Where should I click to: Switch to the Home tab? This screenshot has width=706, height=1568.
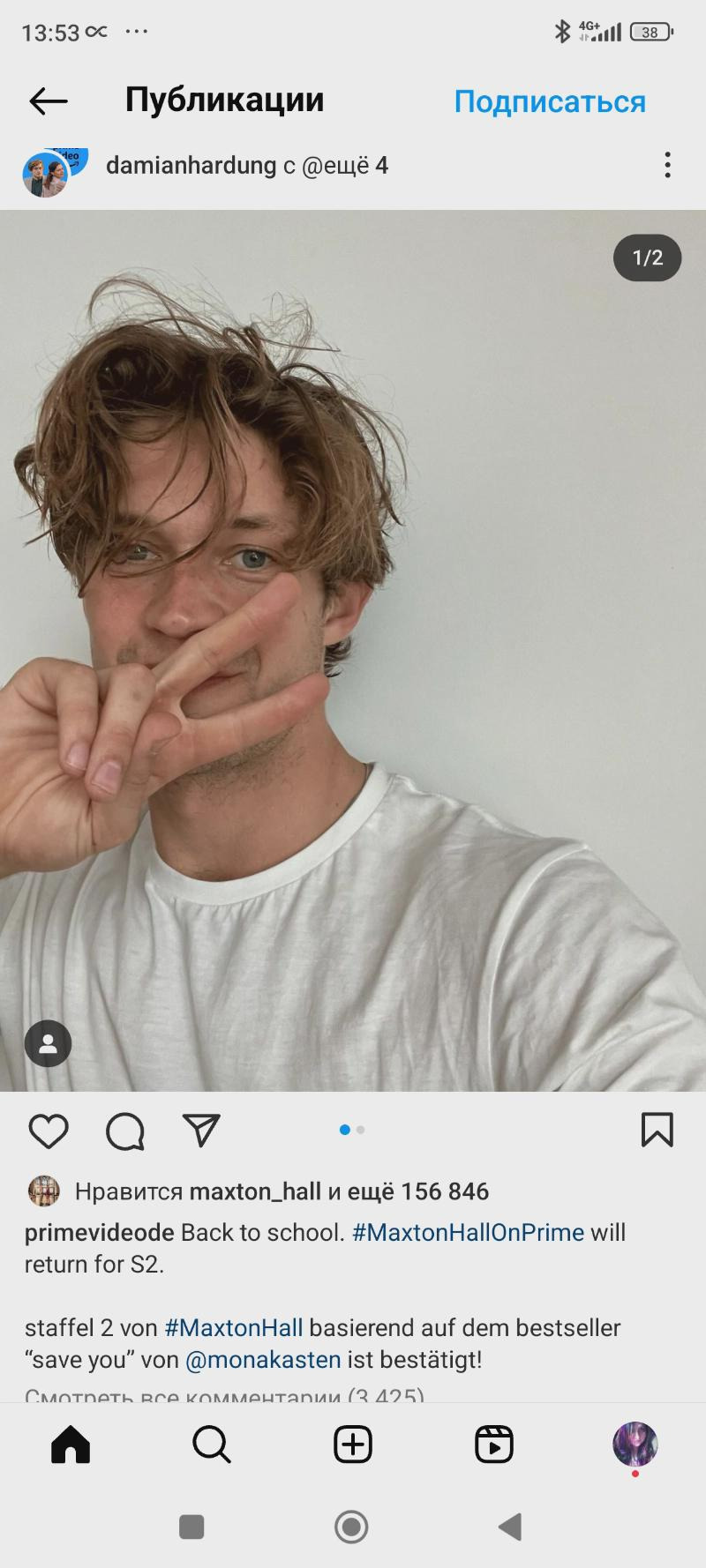coord(71,1445)
